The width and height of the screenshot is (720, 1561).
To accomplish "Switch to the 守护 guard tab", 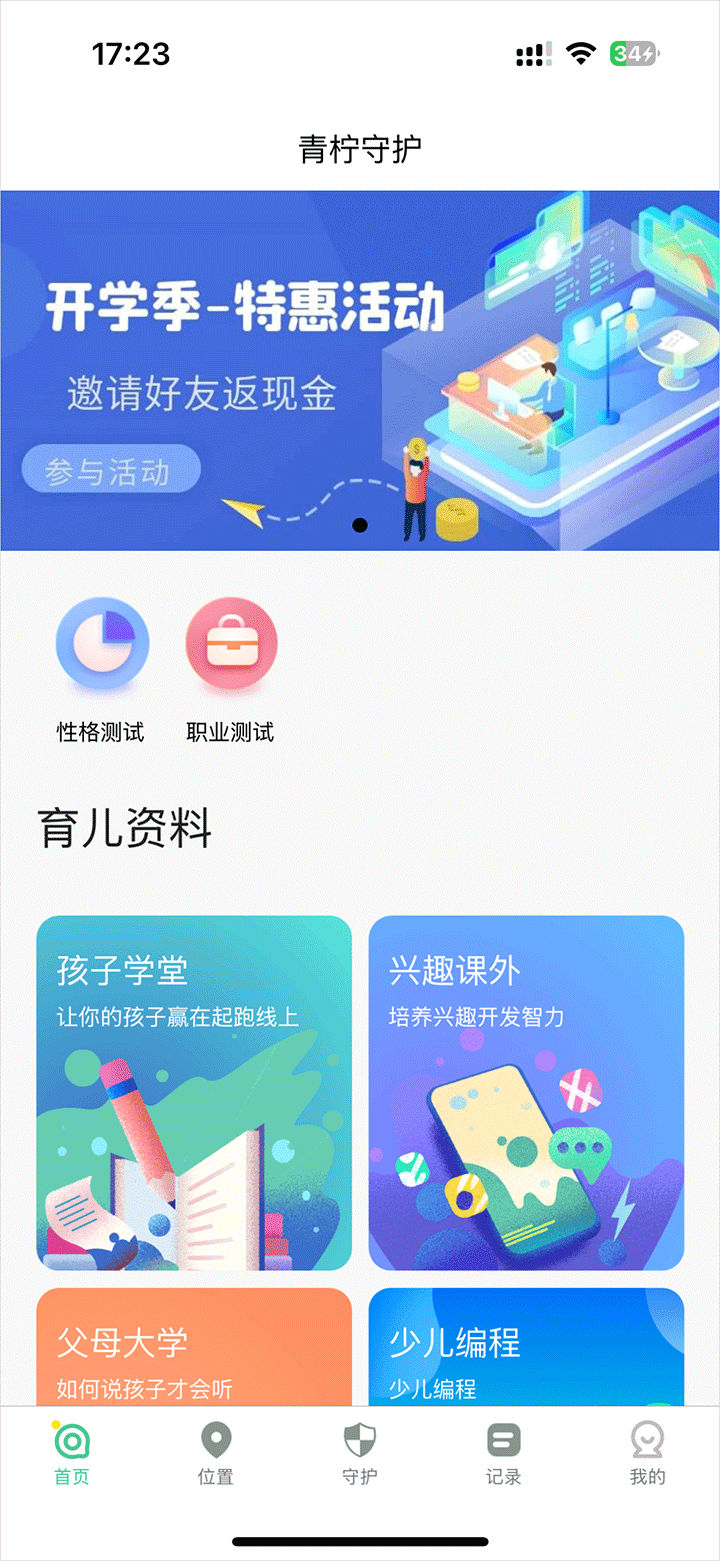I will point(360,1453).
